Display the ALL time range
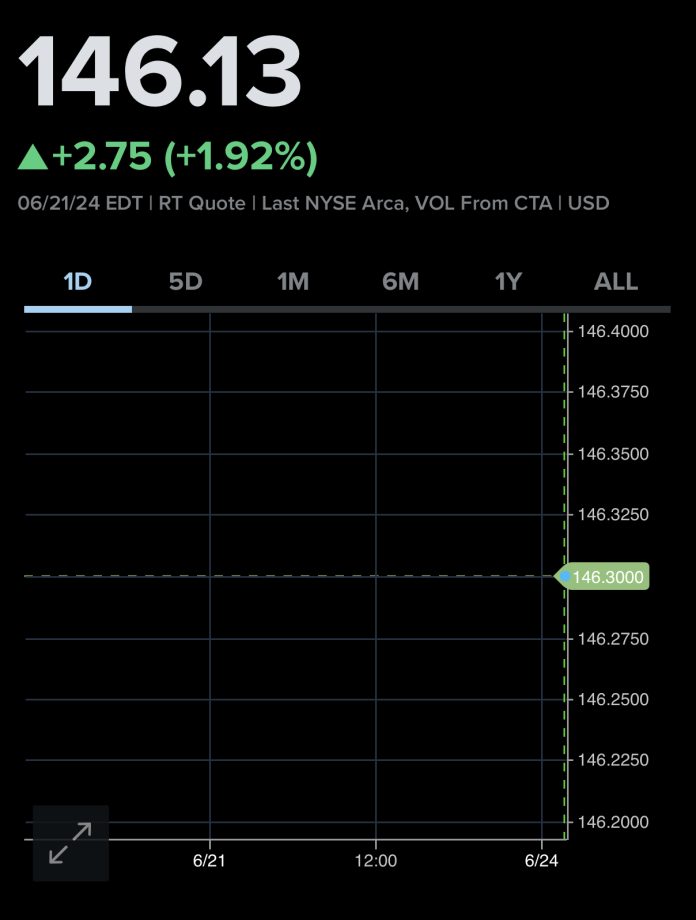 coord(616,282)
